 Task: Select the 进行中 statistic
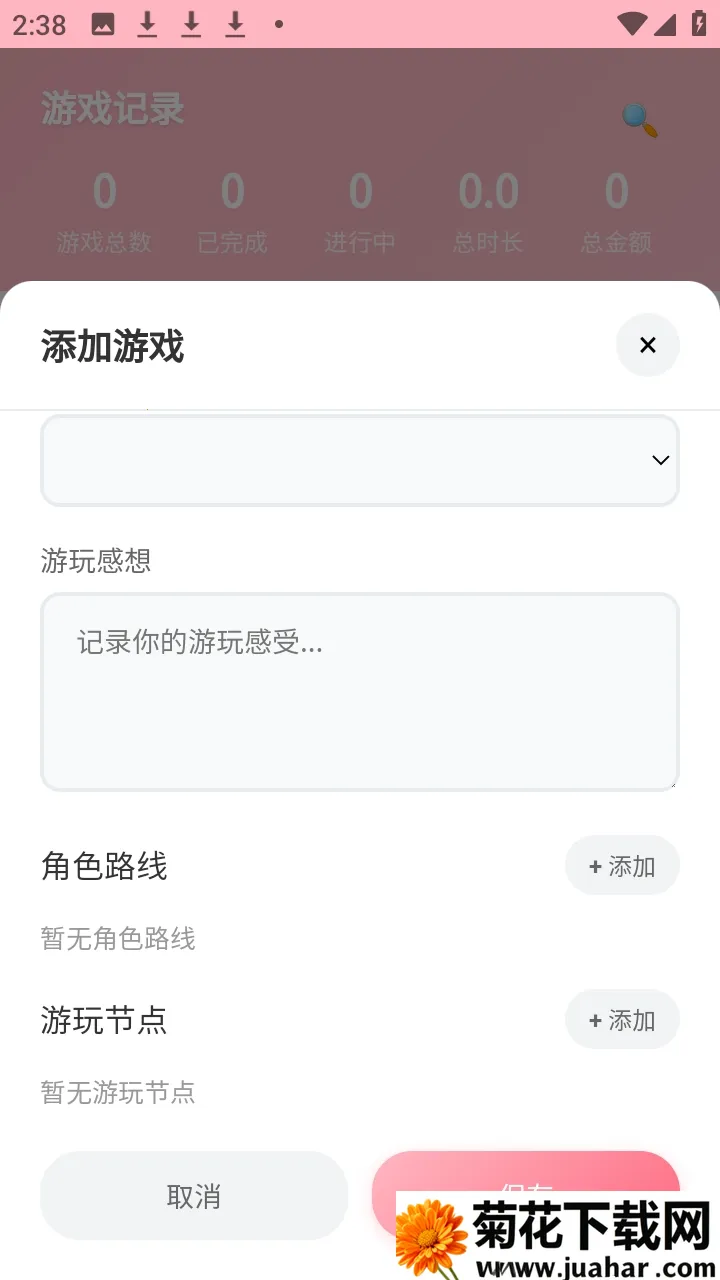(x=360, y=210)
